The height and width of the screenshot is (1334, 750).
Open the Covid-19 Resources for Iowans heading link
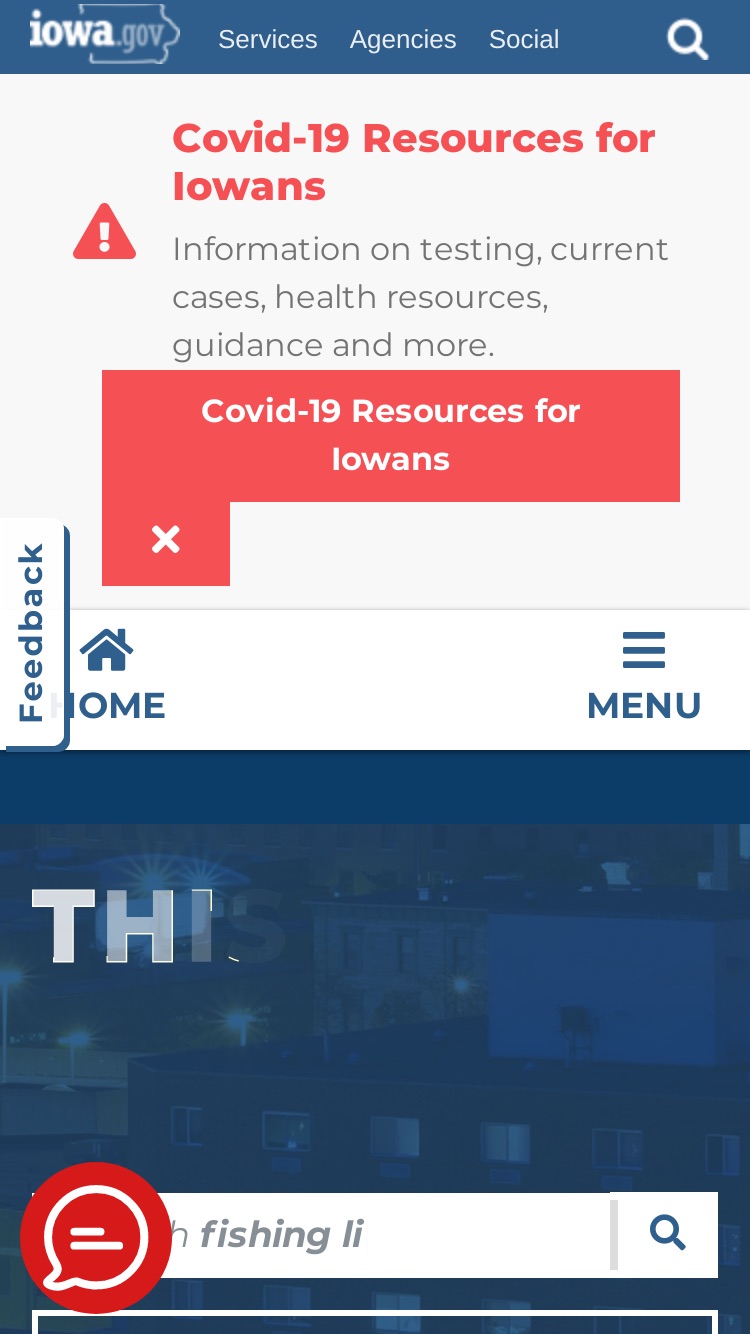point(413,162)
